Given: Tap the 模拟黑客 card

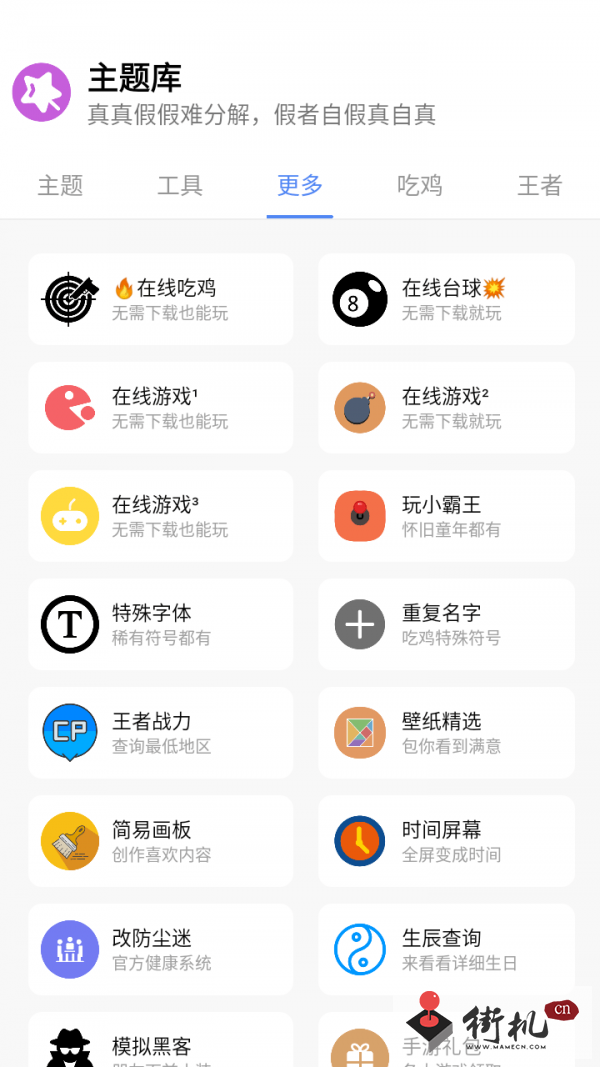Looking at the screenshot, I should 161,1040.
